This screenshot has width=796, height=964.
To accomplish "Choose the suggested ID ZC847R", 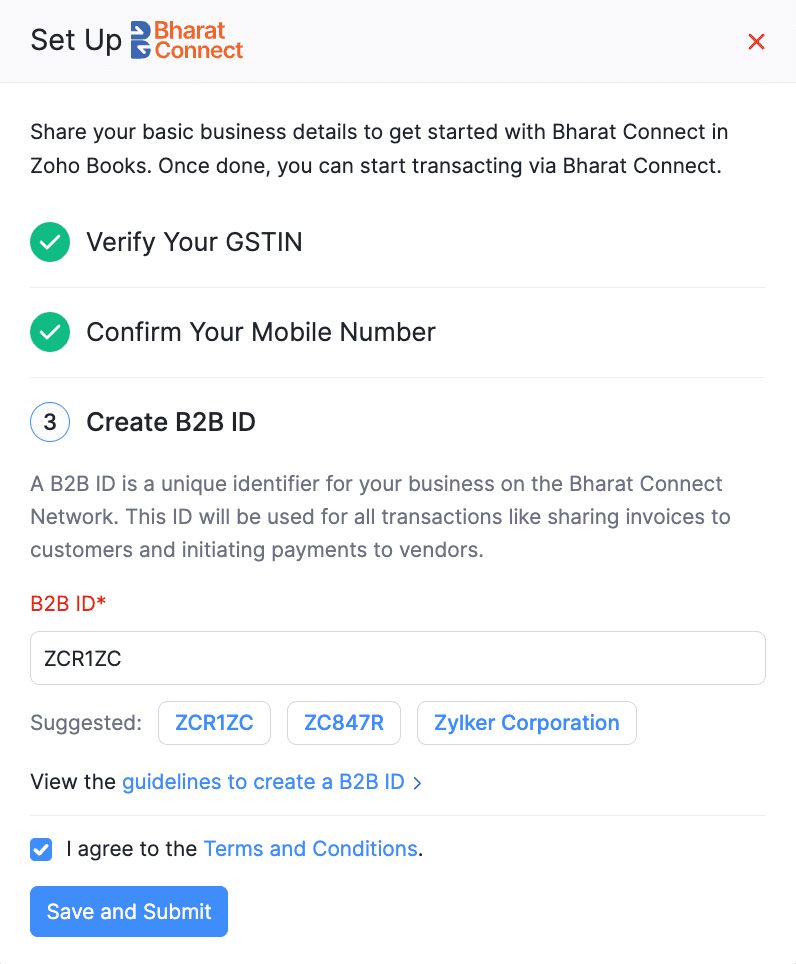I will coord(343,723).
